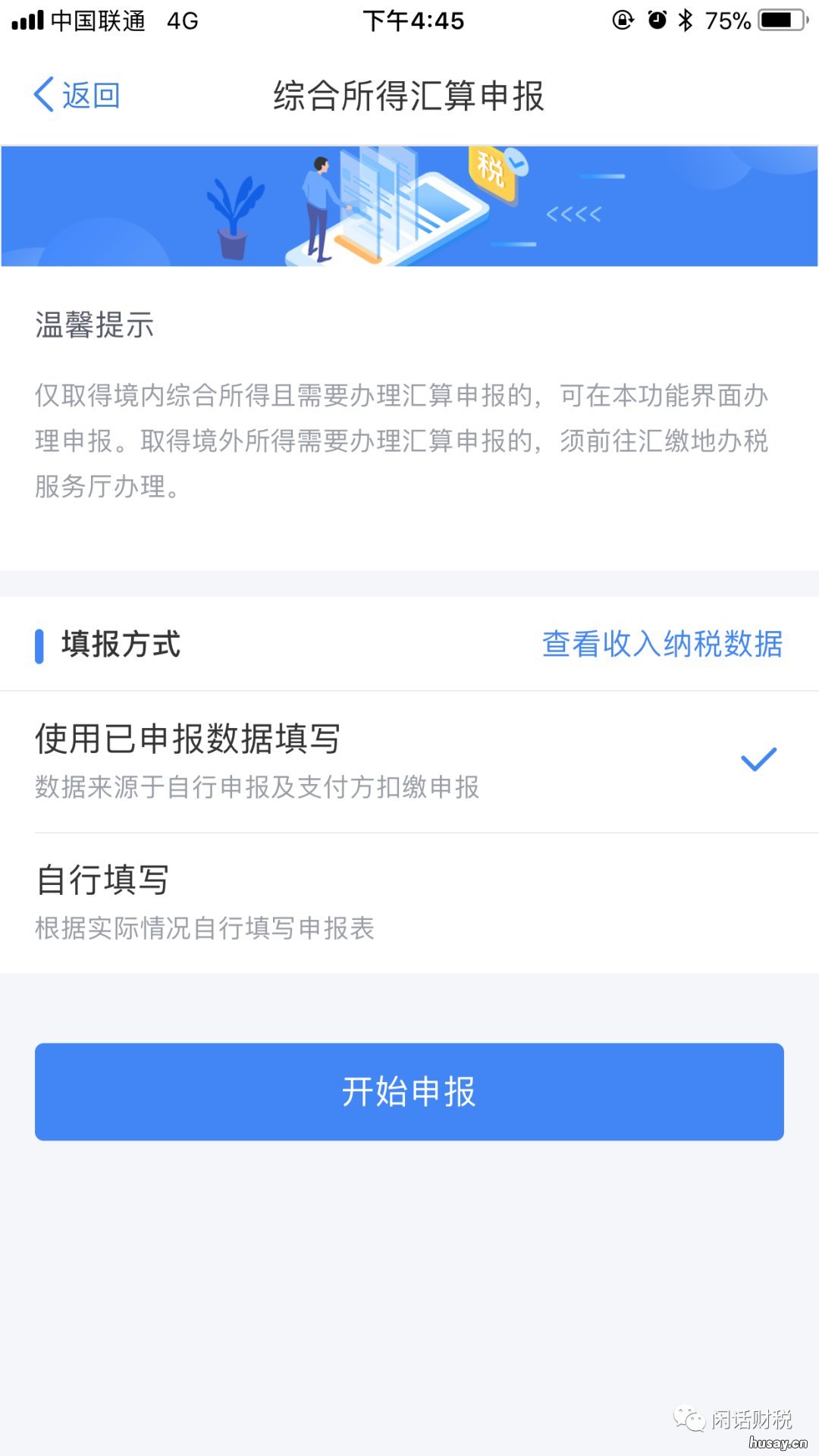Tap the left-pointing chevrons in the banner

click(573, 214)
